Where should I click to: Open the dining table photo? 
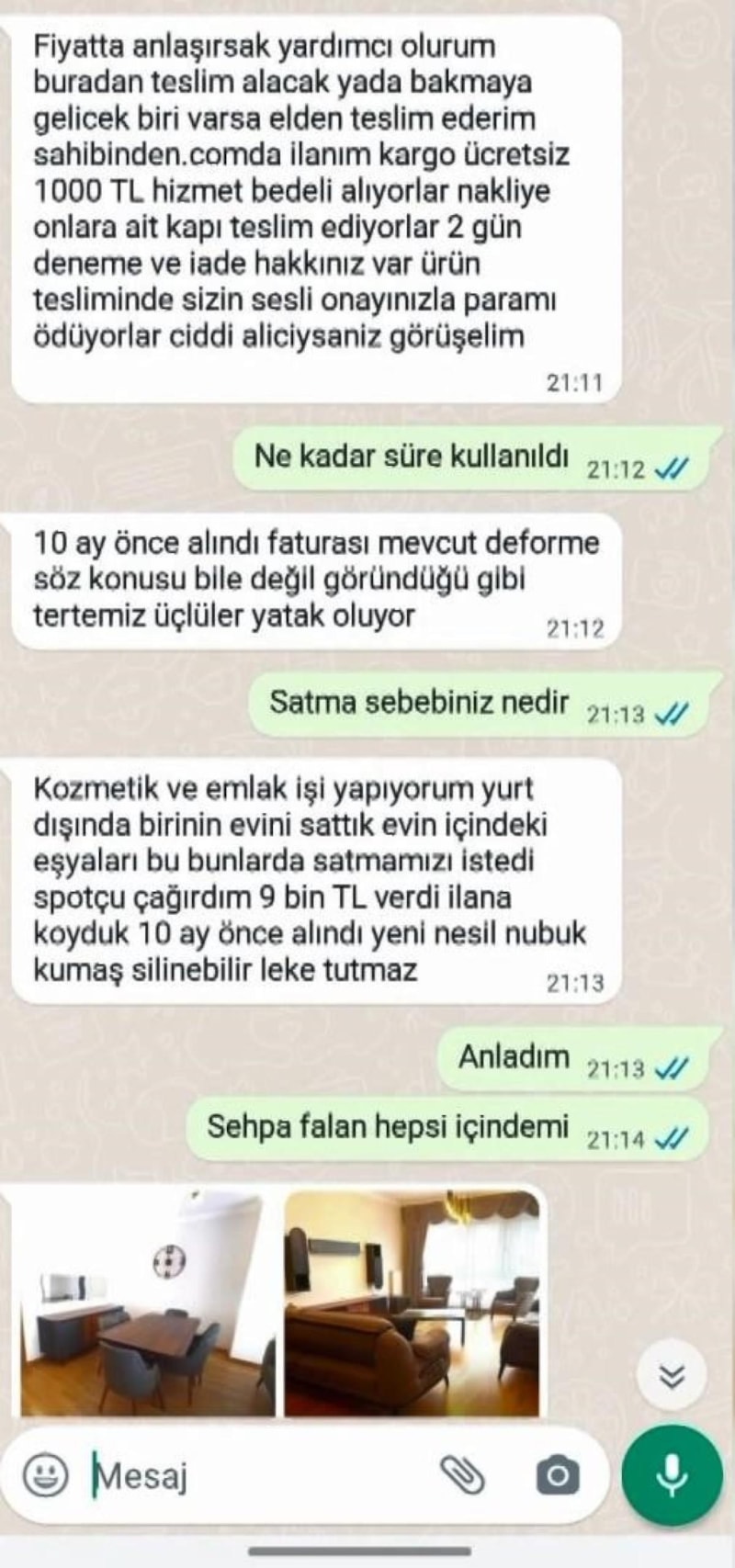click(147, 1304)
